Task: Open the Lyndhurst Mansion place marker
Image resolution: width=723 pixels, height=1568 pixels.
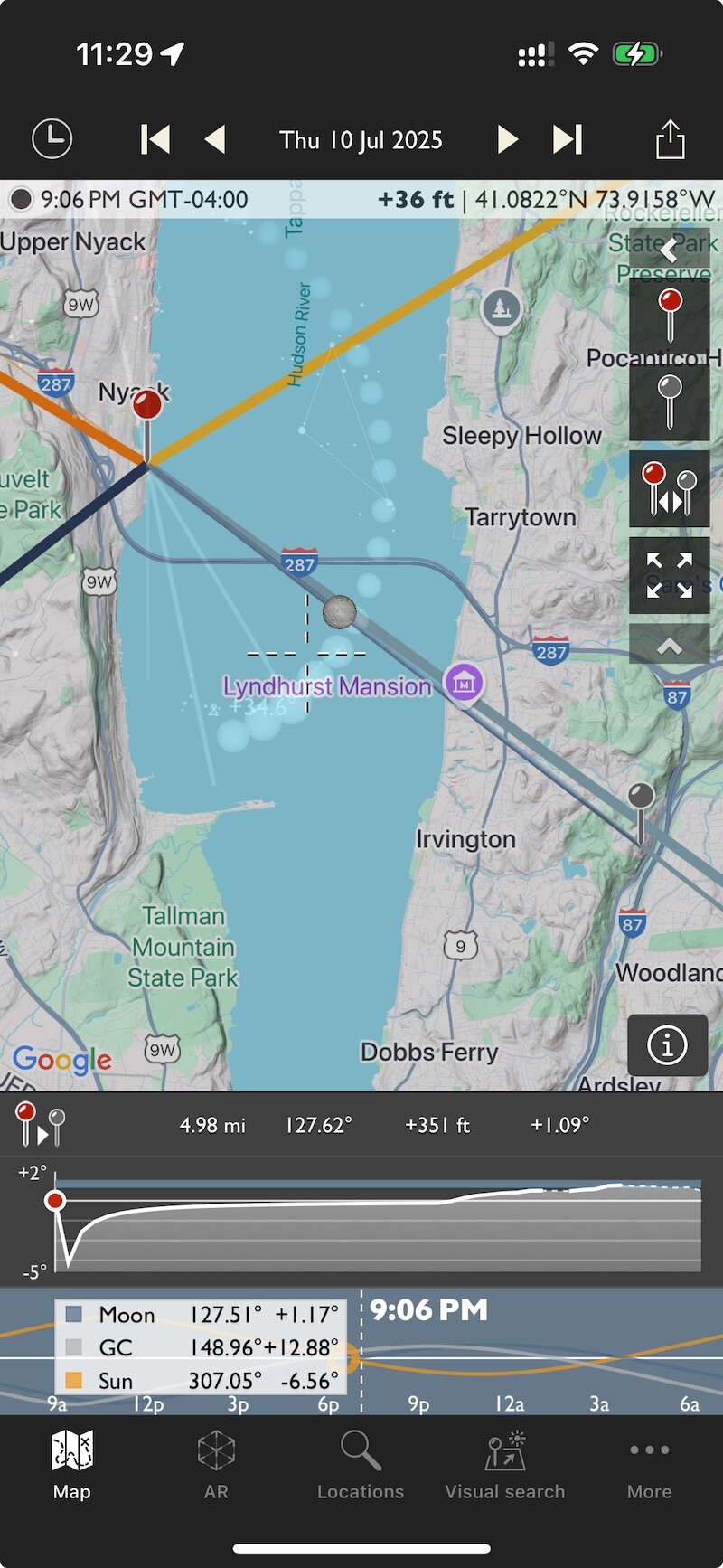Action: click(464, 684)
